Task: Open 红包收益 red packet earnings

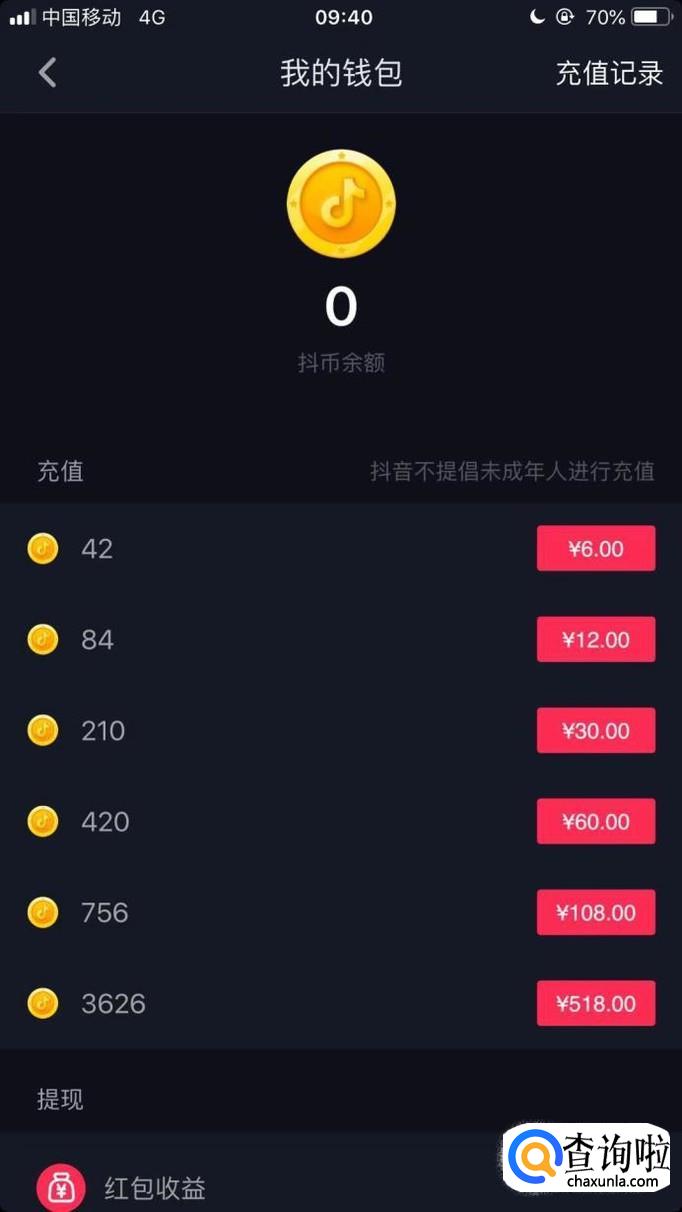Action: click(x=155, y=1188)
